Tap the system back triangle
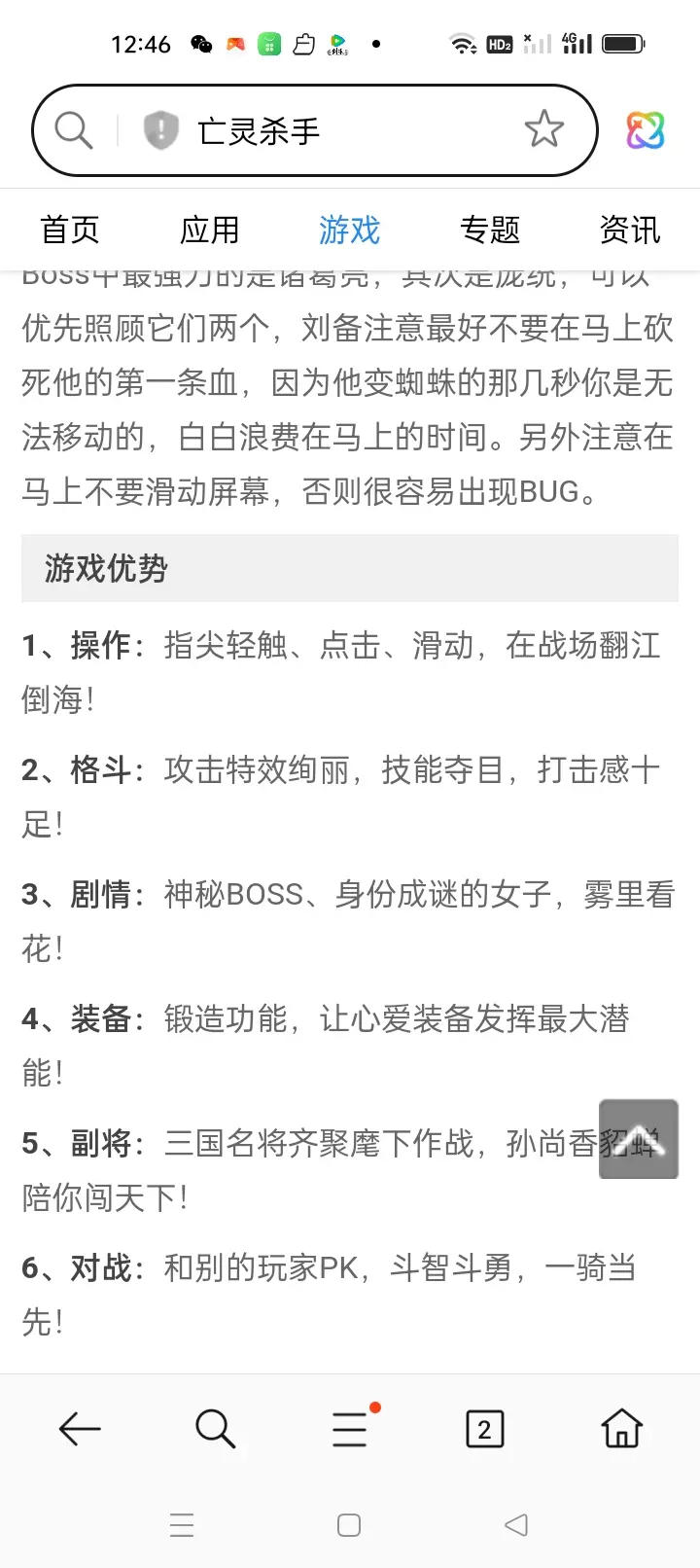The image size is (700, 1568). coord(516,1524)
